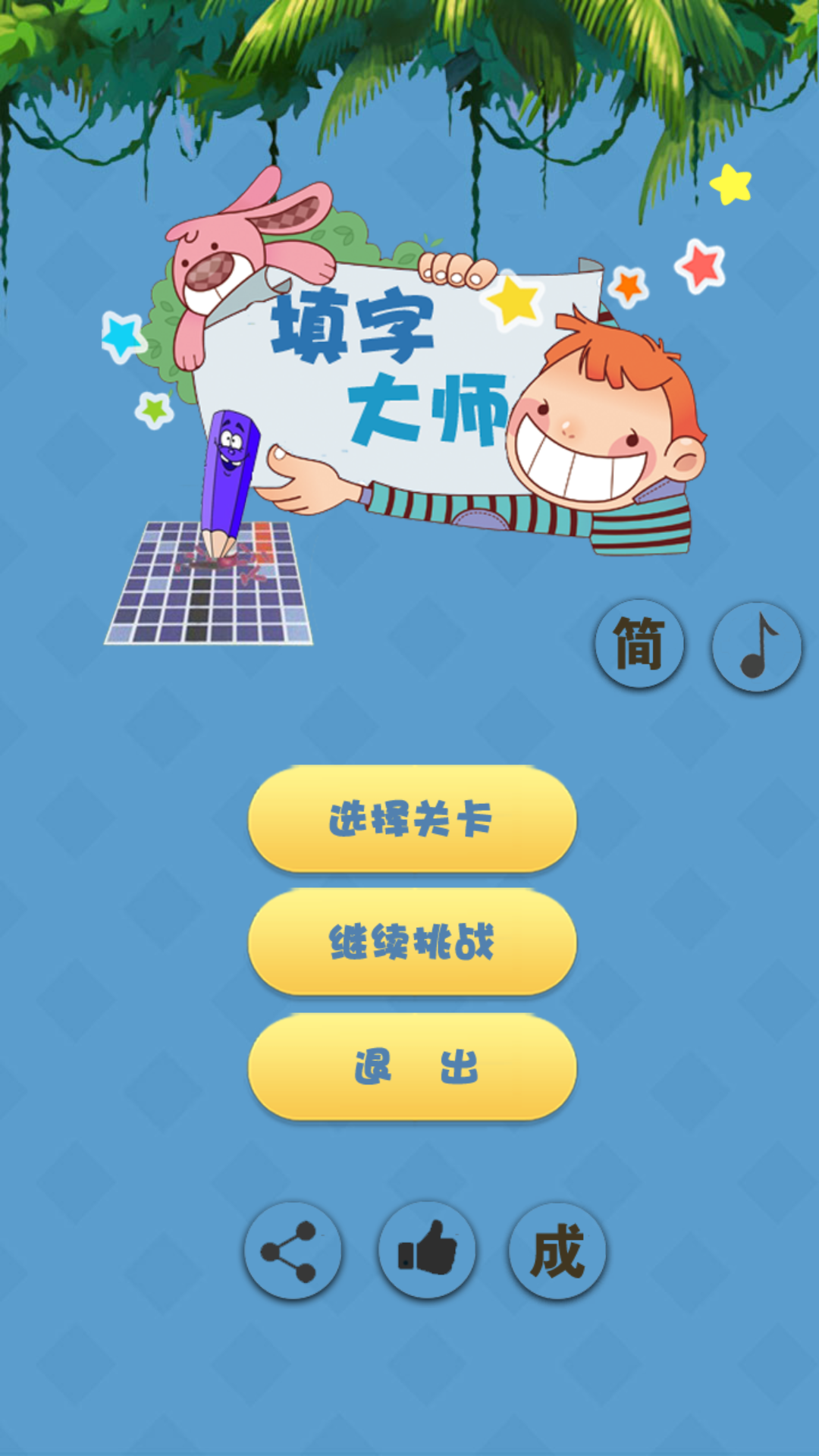819x1456 pixels.
Task: Share the game
Action: point(292,1250)
